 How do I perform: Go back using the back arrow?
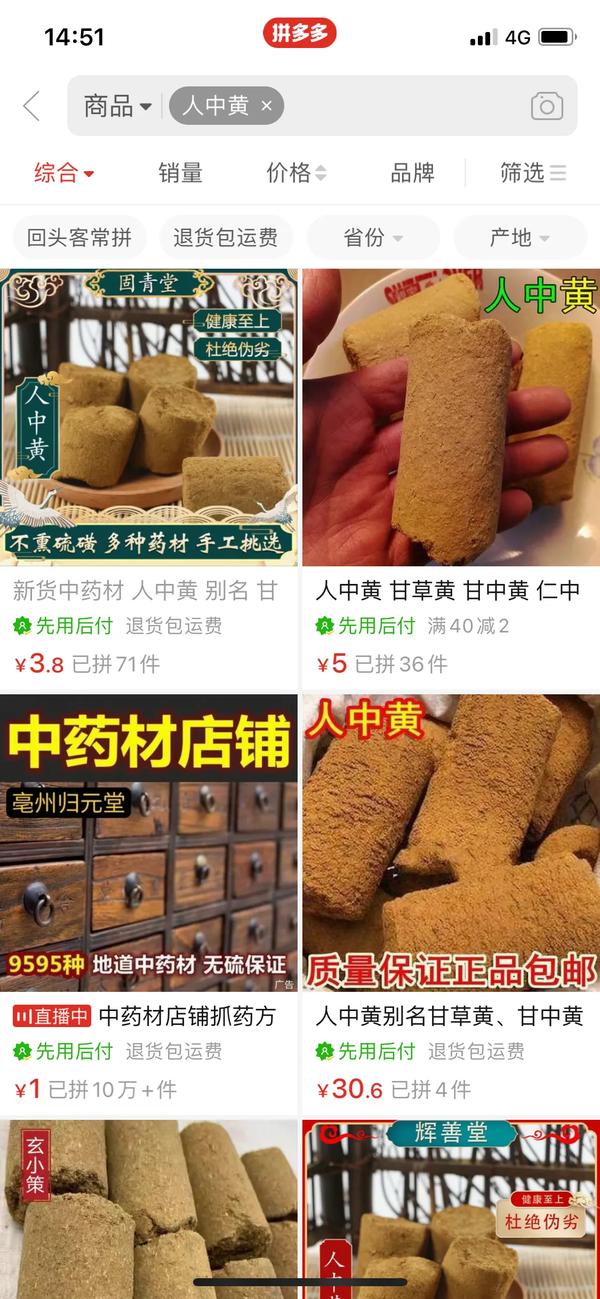pyautogui.click(x=32, y=106)
